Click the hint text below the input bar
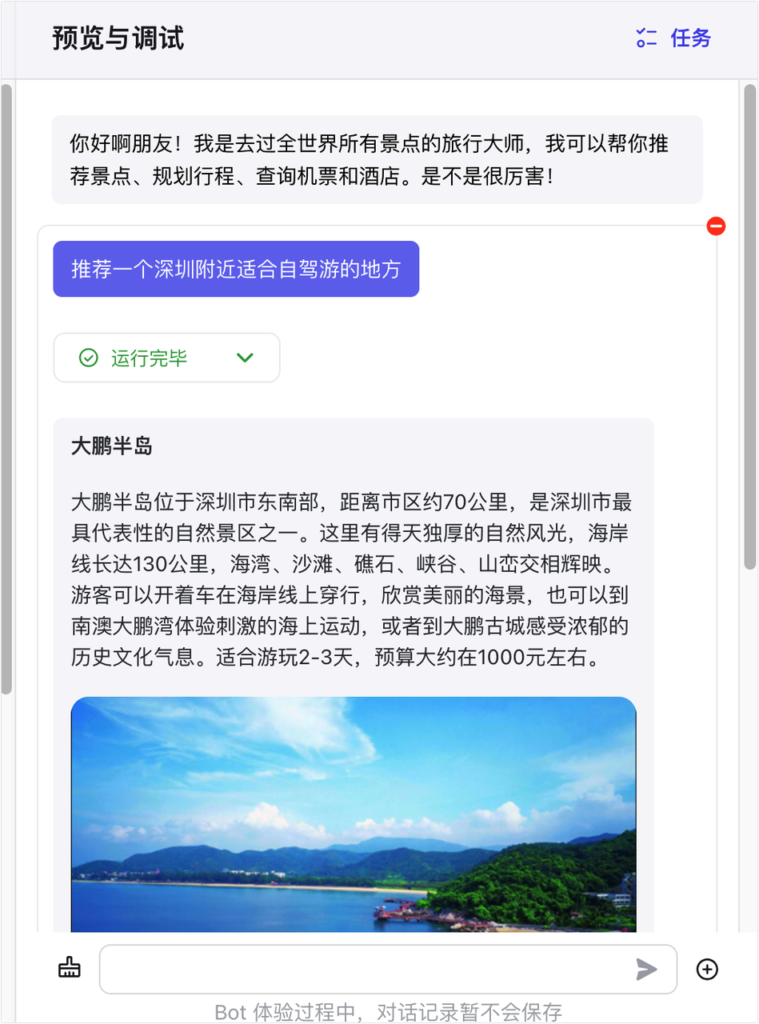Viewport: 759px width, 1024px height. click(380, 1011)
